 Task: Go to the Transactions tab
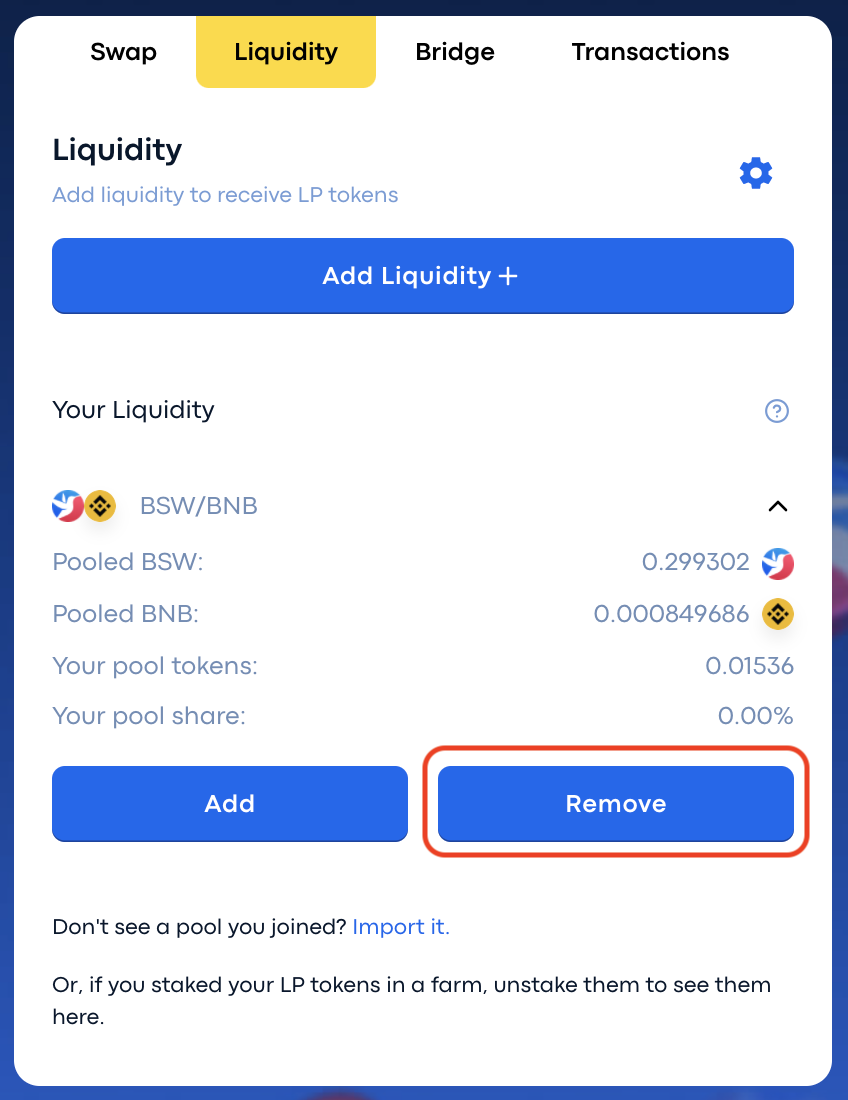coord(650,52)
